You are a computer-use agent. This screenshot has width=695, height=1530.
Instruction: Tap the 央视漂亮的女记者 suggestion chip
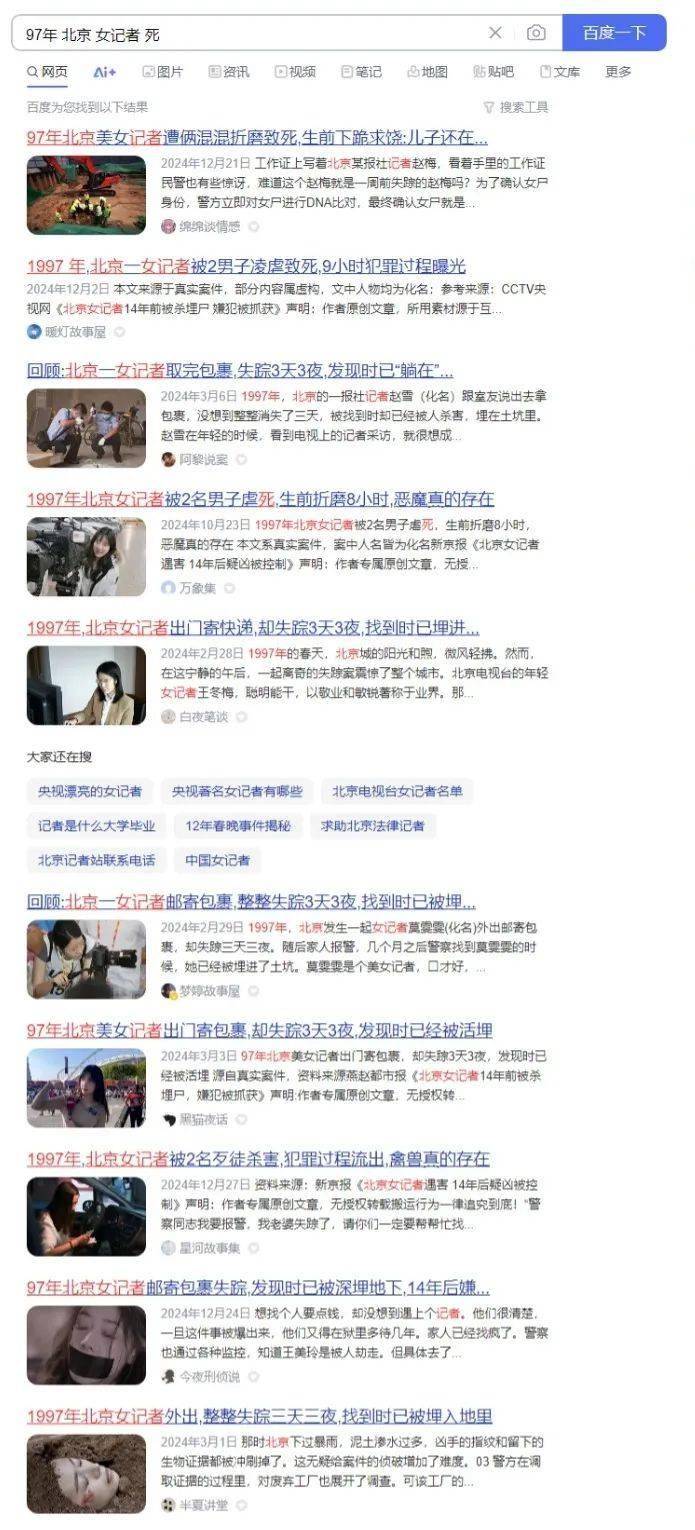tap(90, 792)
